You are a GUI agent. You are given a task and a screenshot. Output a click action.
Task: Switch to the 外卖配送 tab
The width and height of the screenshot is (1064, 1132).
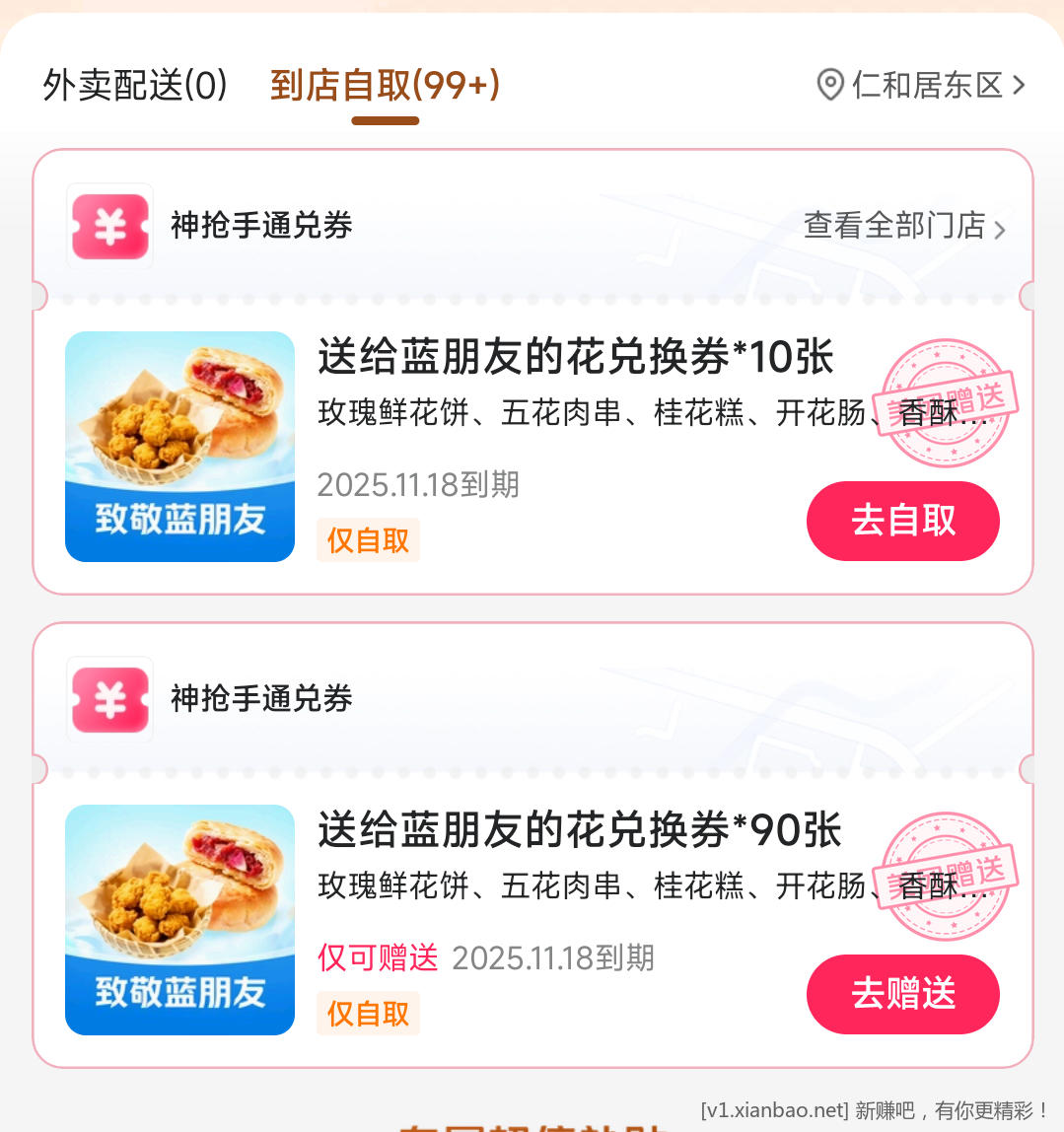[x=133, y=86]
